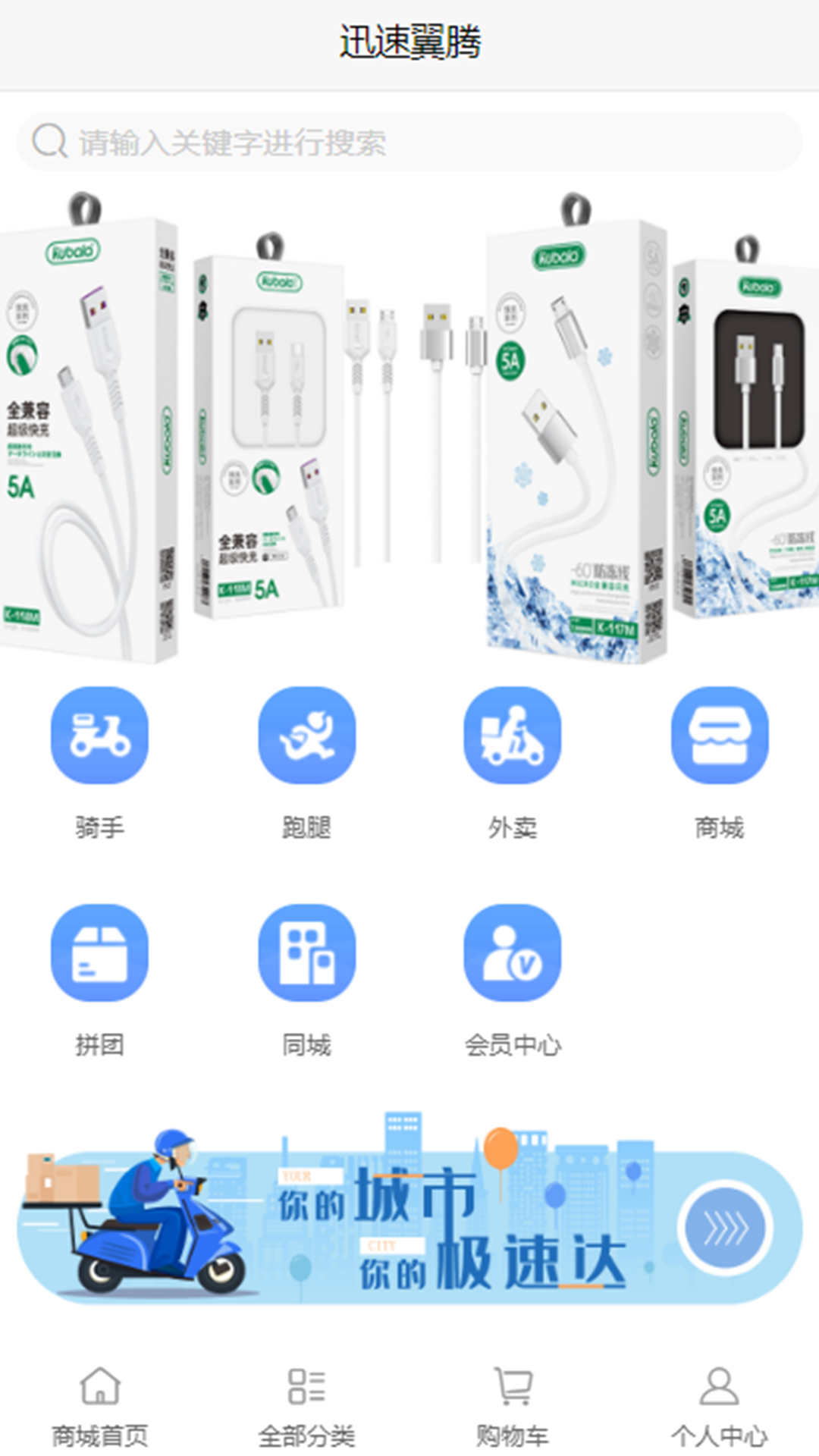Open the 购物车 shopping cart tab
The image size is (819, 1456).
513,1407
